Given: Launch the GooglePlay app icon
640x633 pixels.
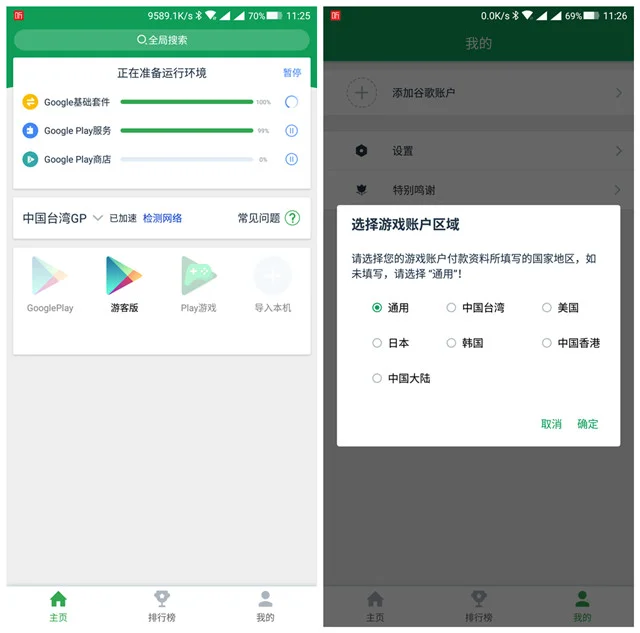Looking at the screenshot, I should (50, 281).
